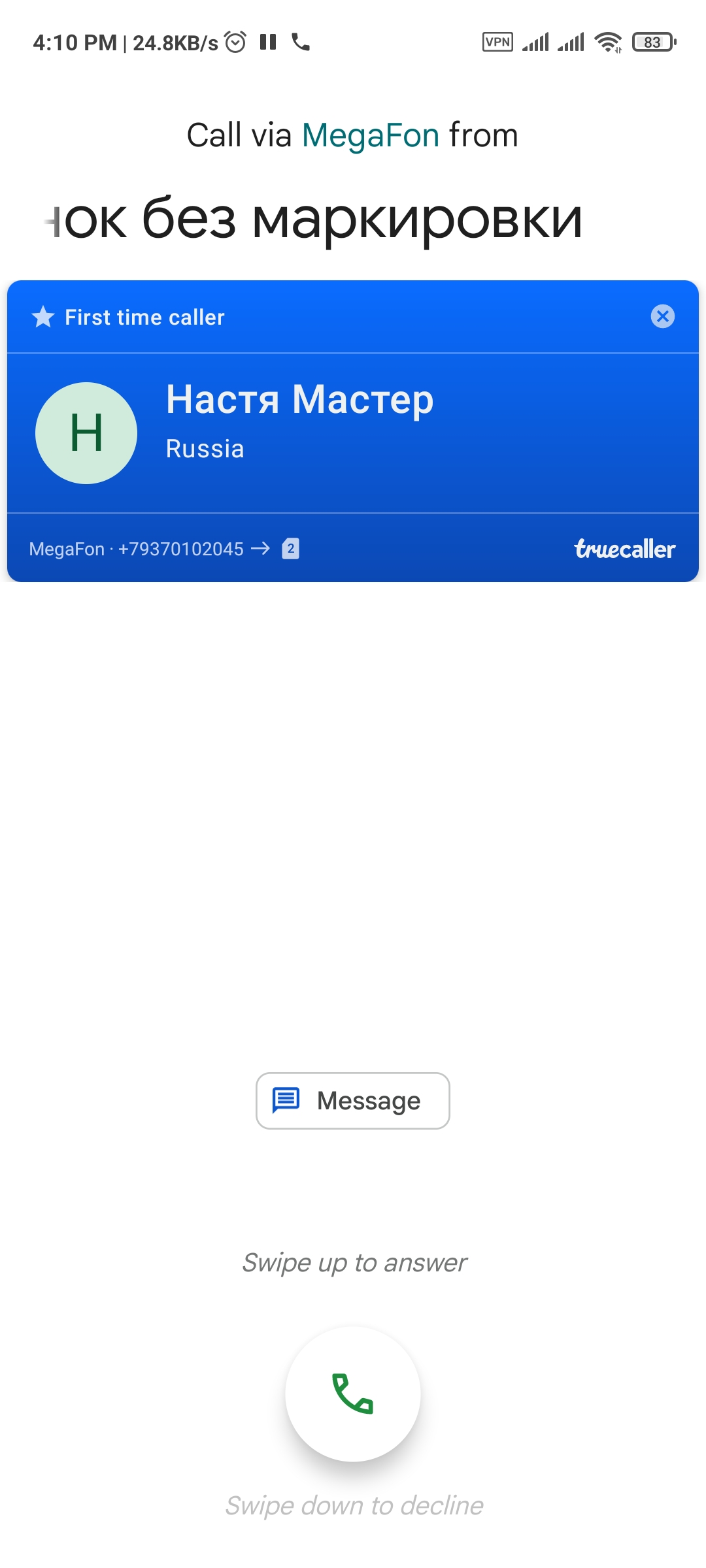
Task: Reply to the caller with Message
Action: click(353, 1101)
